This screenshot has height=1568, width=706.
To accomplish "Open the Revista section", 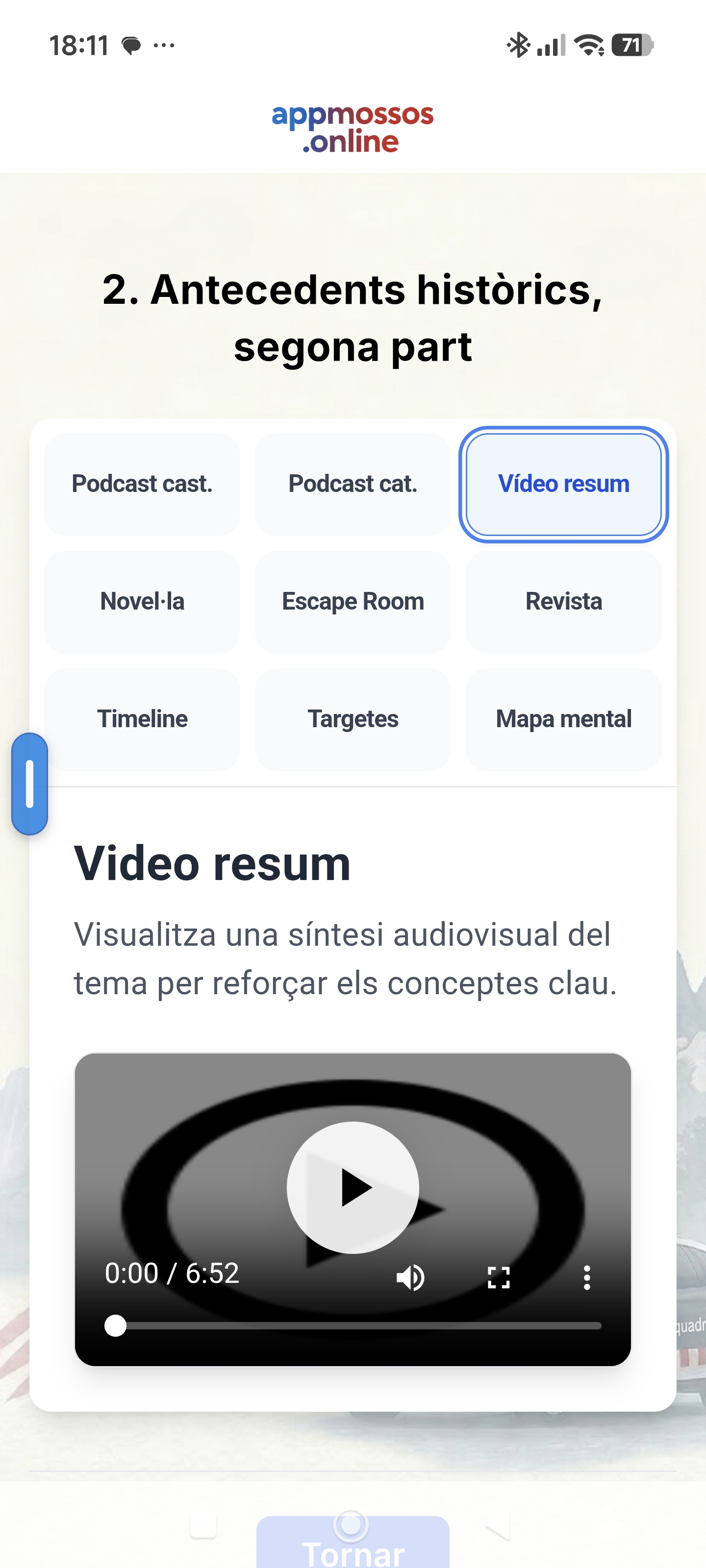I will click(x=563, y=601).
